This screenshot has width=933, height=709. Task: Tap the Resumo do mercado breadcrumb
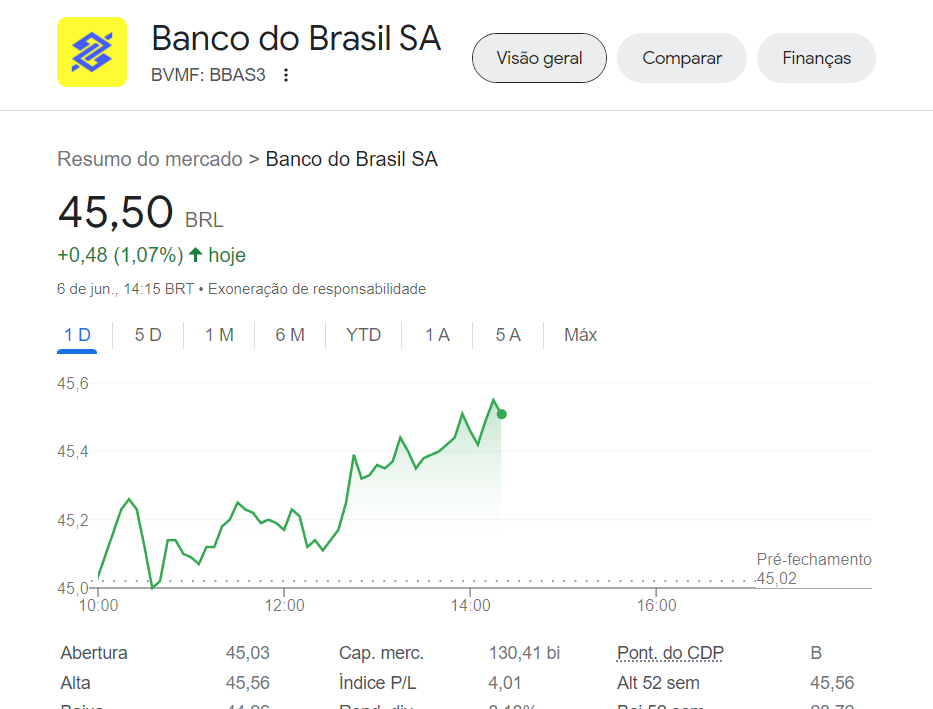(150, 159)
